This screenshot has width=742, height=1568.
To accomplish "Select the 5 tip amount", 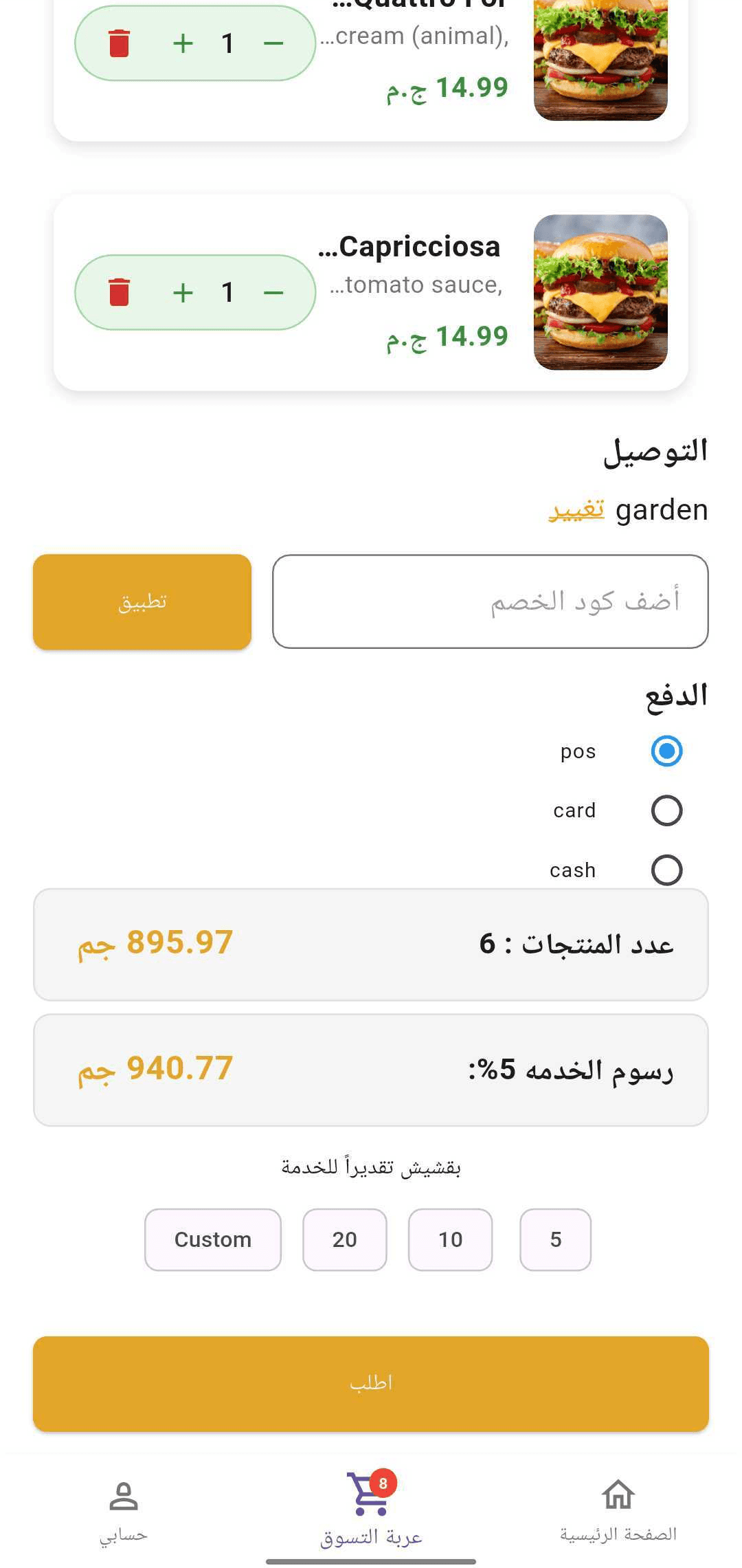I will tap(555, 1239).
